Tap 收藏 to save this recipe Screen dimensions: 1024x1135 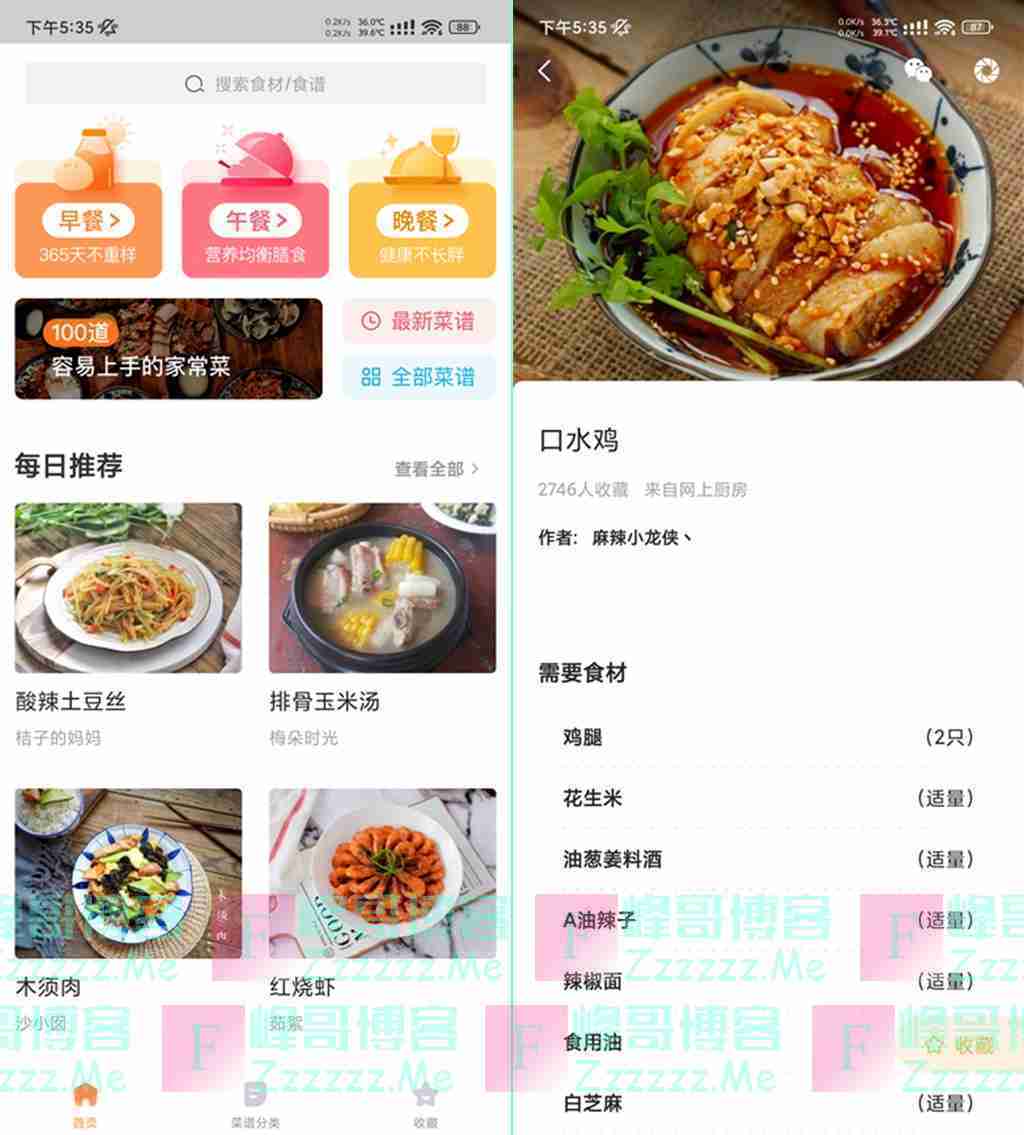(961, 1046)
